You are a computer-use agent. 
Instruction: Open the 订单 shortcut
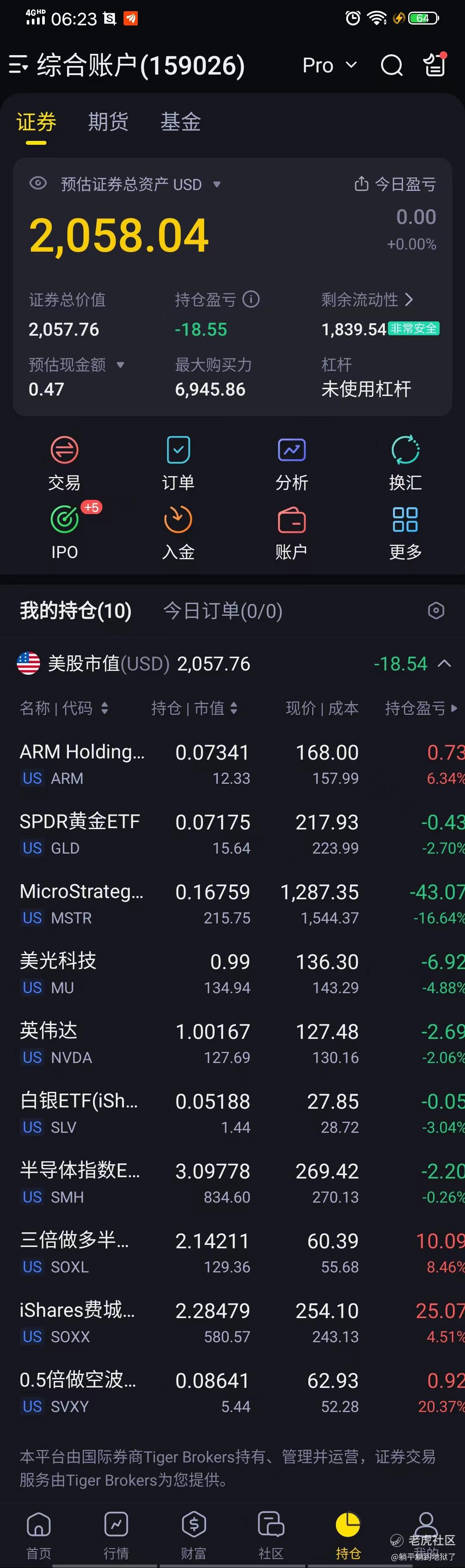(178, 463)
